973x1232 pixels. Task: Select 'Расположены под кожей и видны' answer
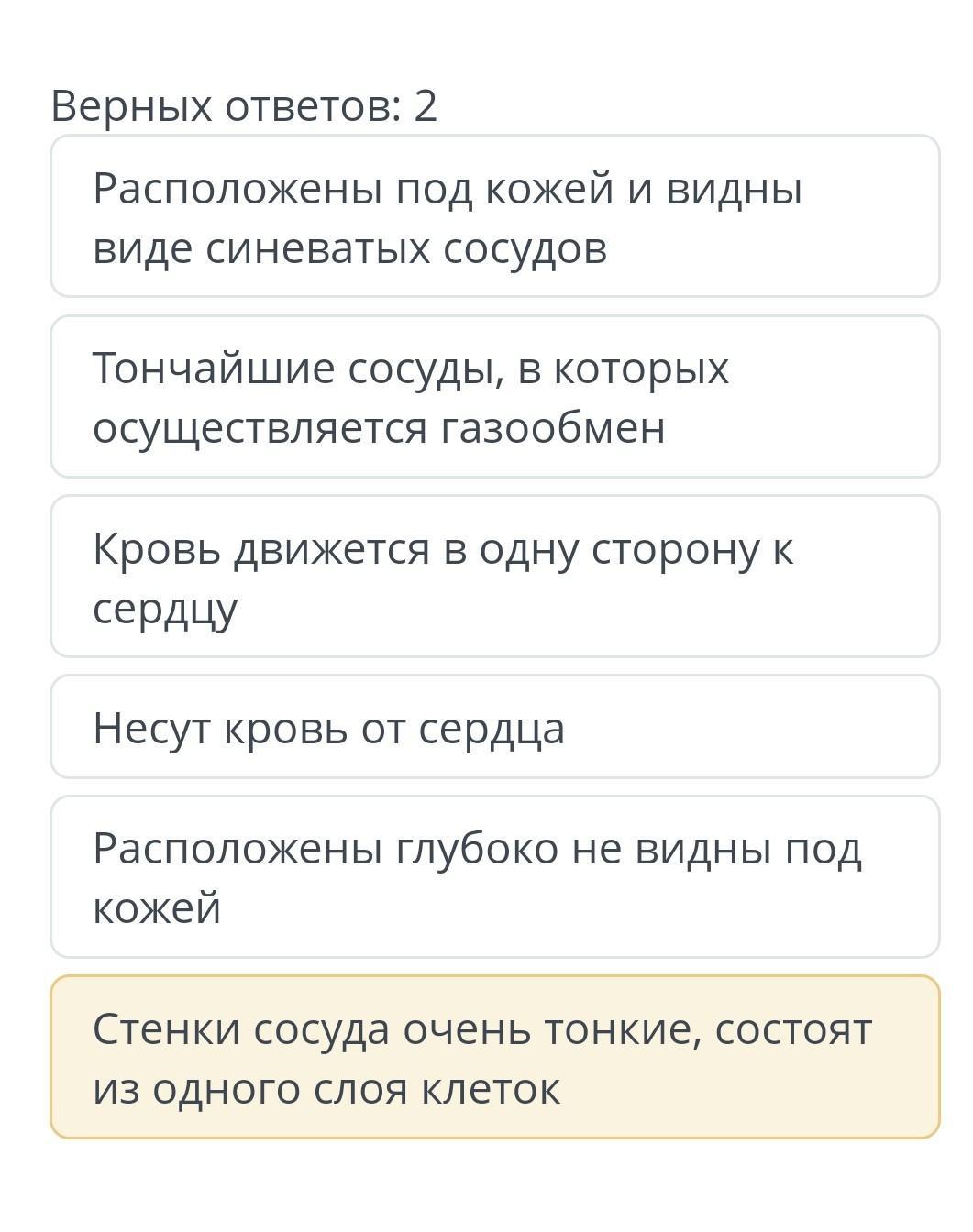pyautogui.click(x=494, y=217)
